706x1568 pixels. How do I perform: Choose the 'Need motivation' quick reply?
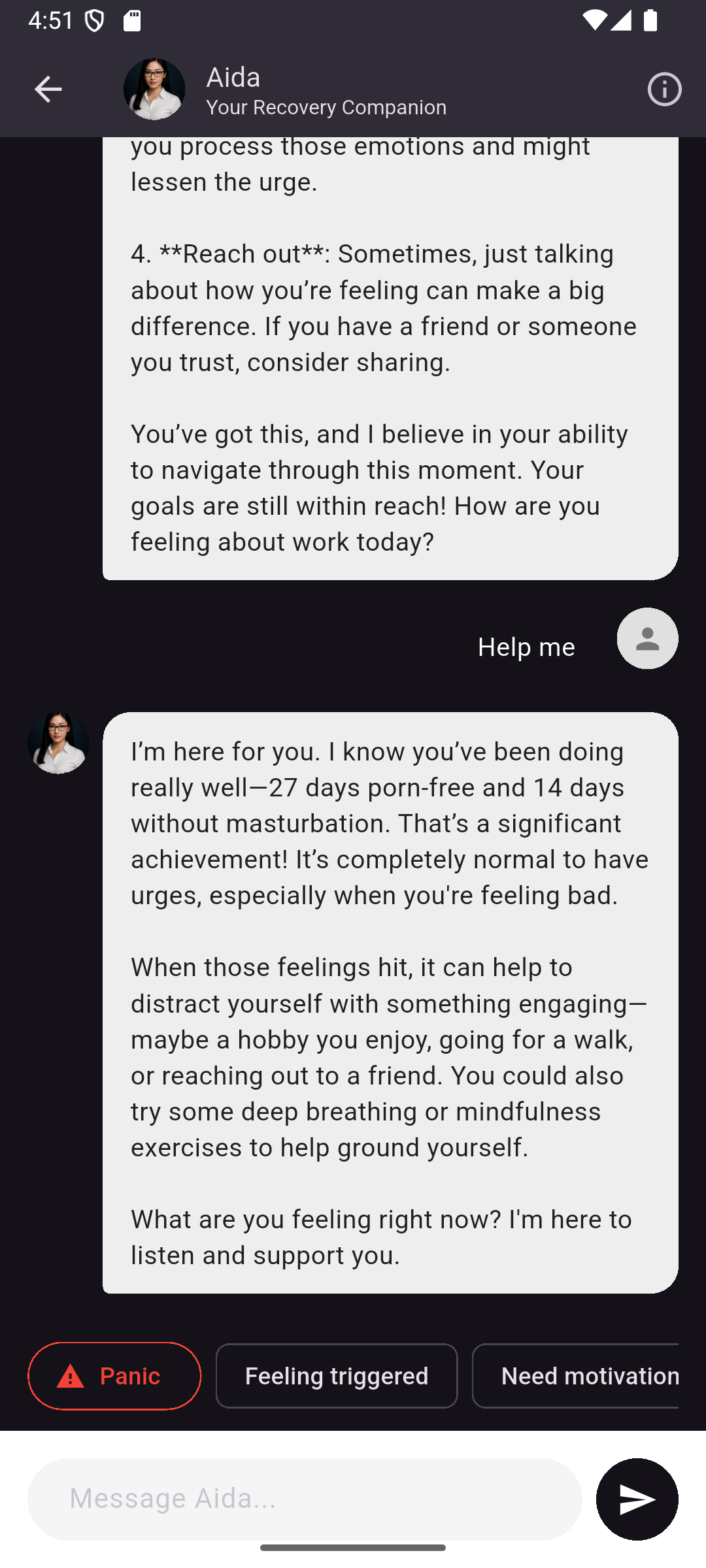click(590, 1376)
